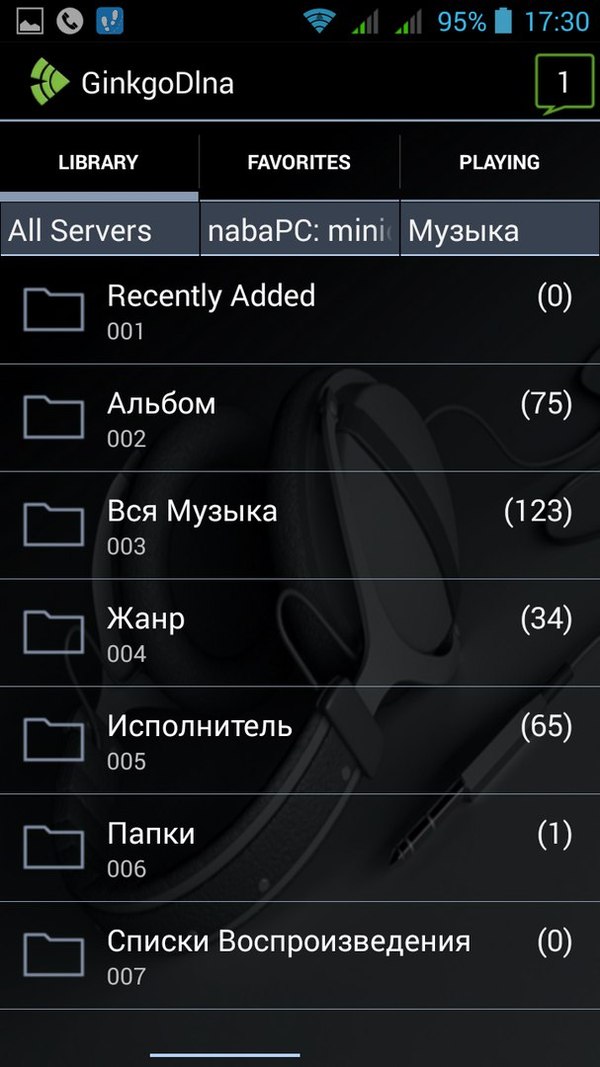Tap the Музыка breadcrumb
Viewport: 600px width, 1067px height.
[499, 231]
